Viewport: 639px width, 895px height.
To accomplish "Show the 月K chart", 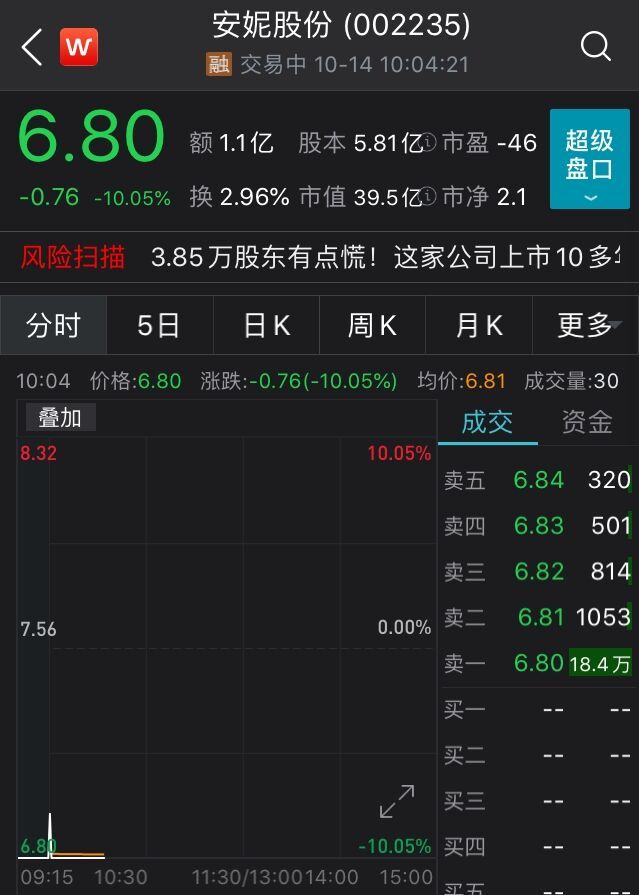I will coord(479,325).
